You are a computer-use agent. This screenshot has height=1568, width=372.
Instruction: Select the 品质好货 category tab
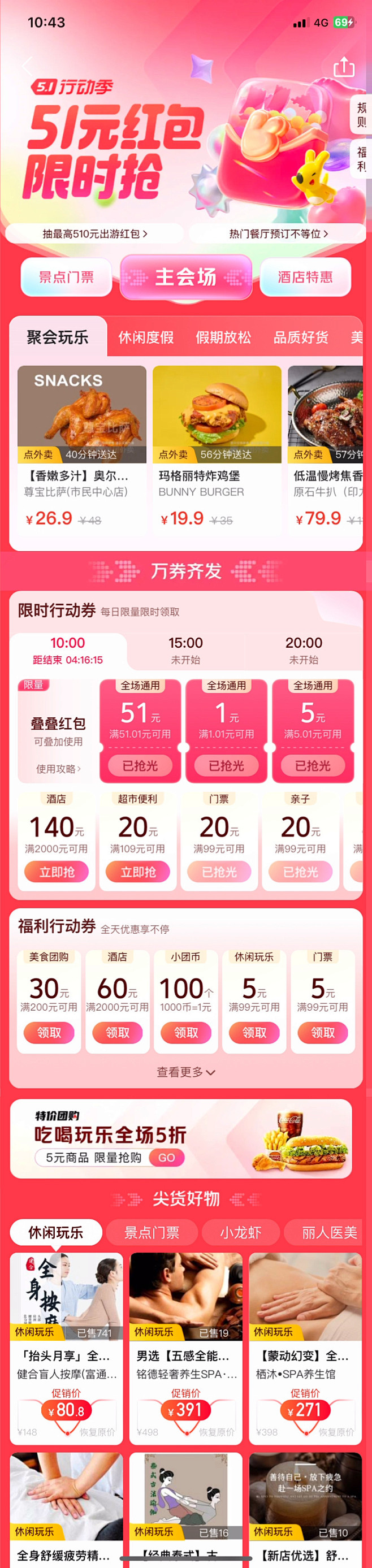point(301,337)
